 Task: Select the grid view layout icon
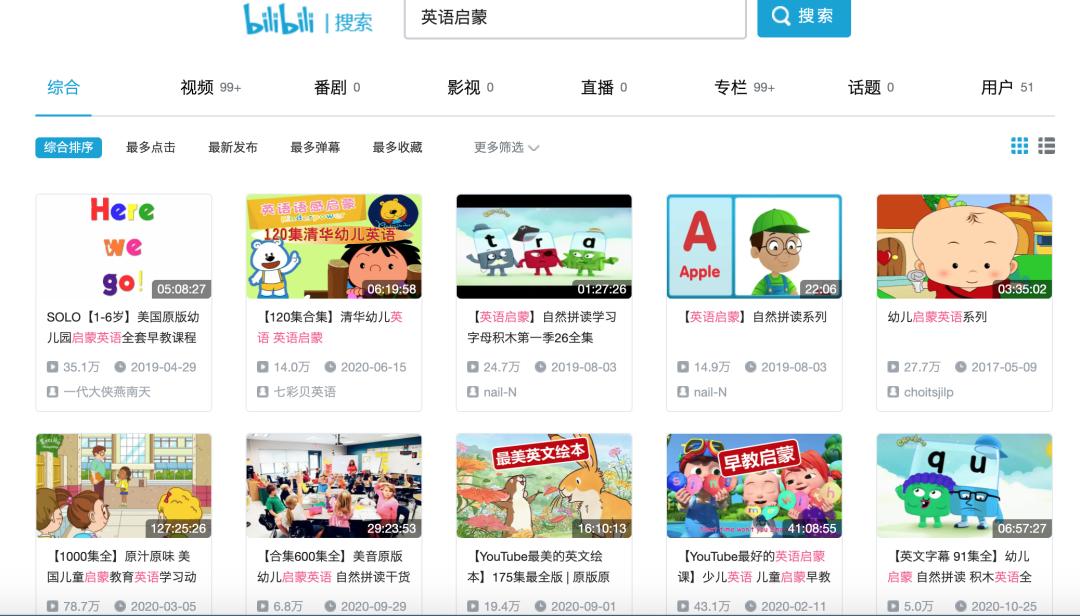tap(1019, 146)
